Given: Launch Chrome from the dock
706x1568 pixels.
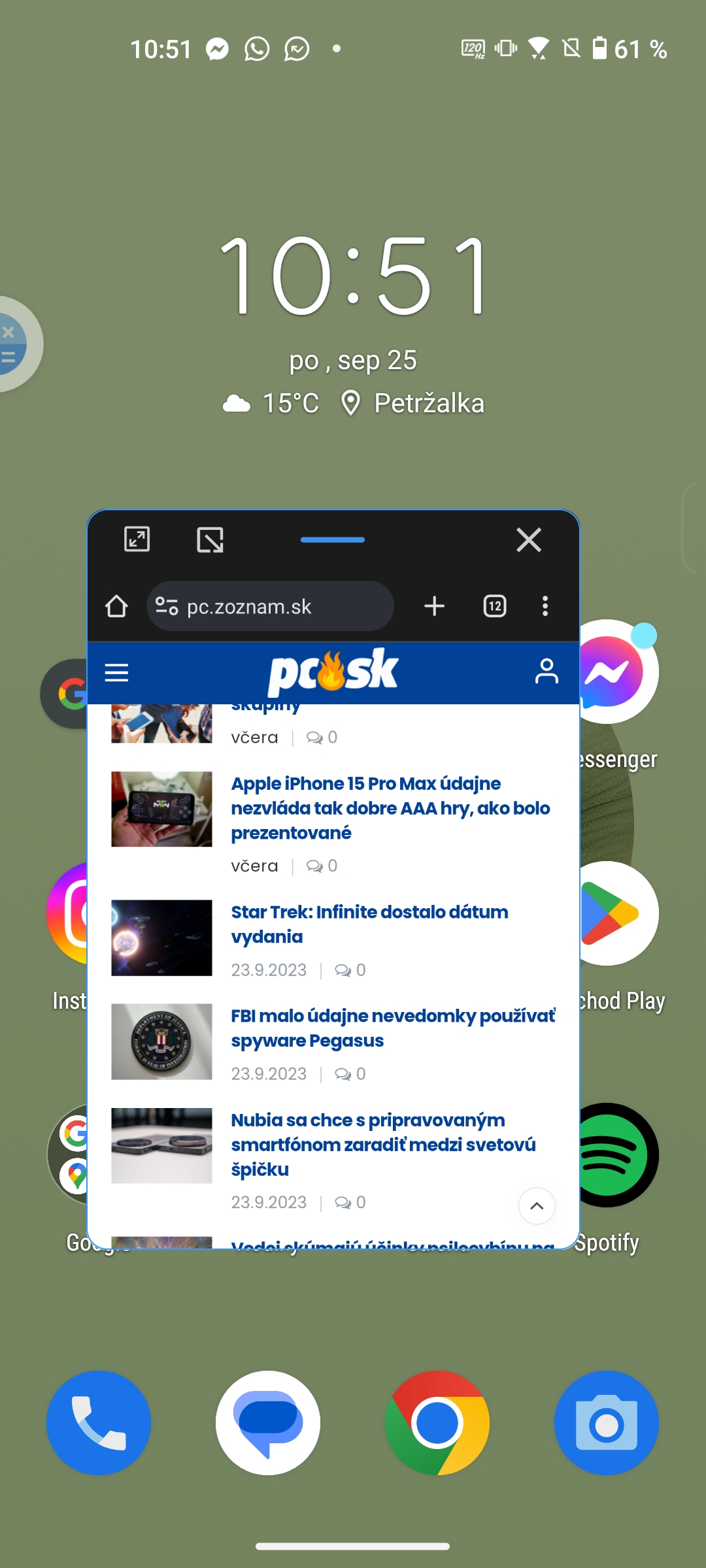Looking at the screenshot, I should tap(437, 1423).
